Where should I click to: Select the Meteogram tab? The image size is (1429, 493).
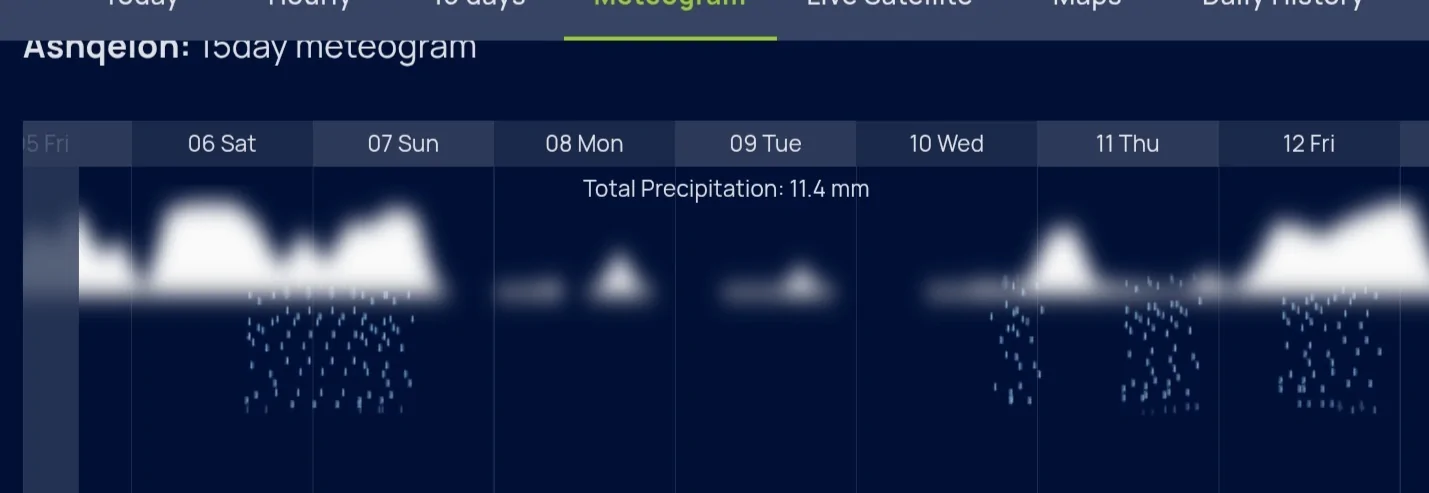point(670,5)
